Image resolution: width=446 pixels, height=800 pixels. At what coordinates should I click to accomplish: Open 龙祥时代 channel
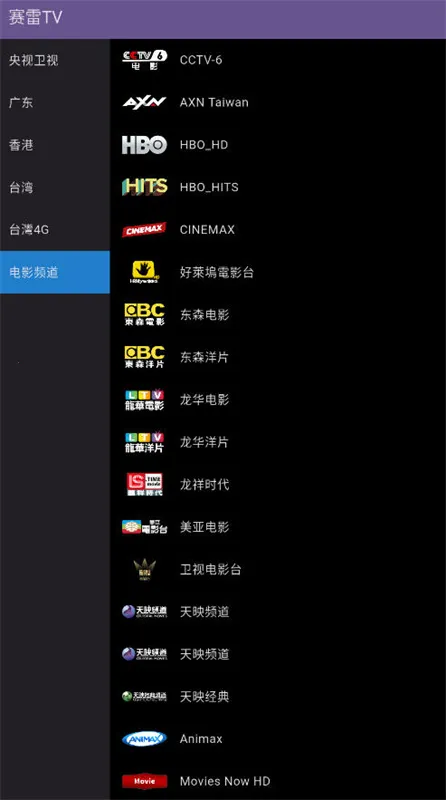coord(278,485)
